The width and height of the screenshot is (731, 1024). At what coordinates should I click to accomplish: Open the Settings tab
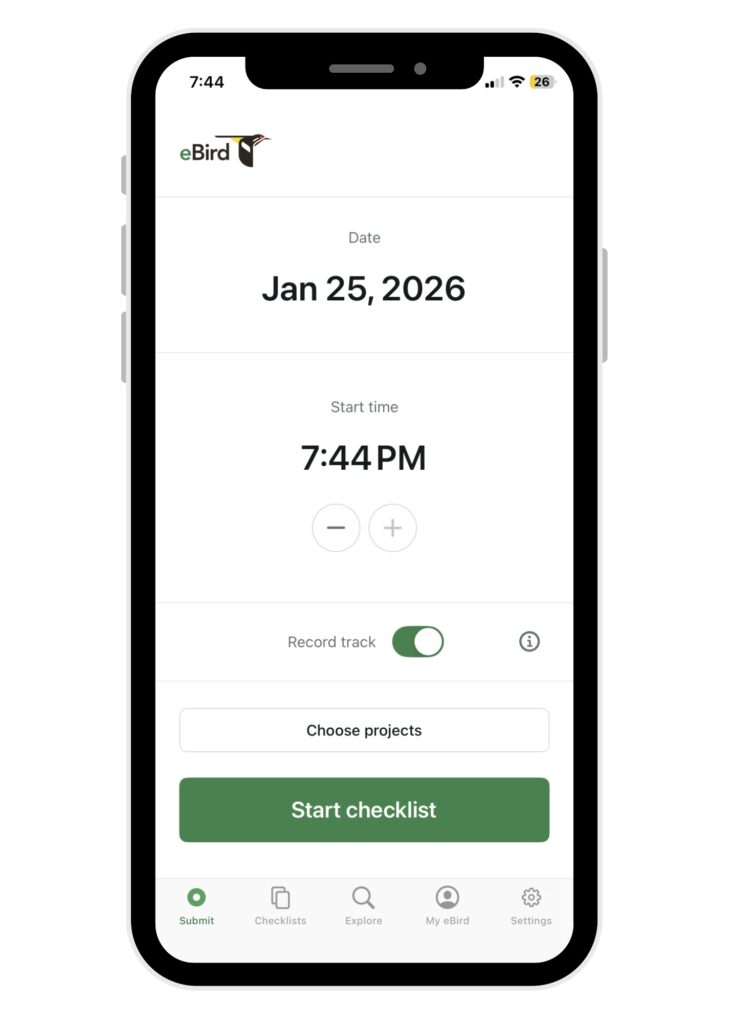pyautogui.click(x=531, y=906)
